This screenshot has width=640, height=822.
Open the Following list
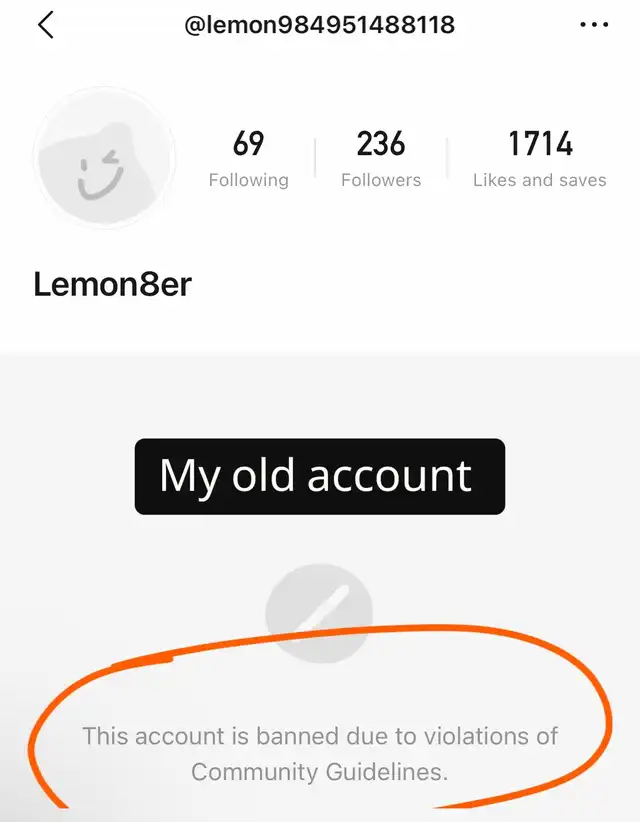click(x=248, y=159)
